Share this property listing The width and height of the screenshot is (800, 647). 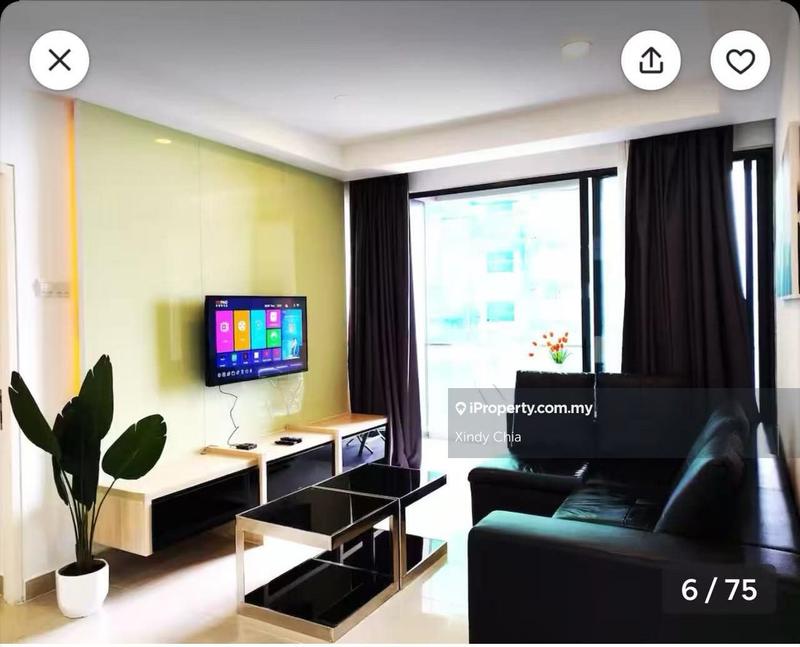click(651, 60)
